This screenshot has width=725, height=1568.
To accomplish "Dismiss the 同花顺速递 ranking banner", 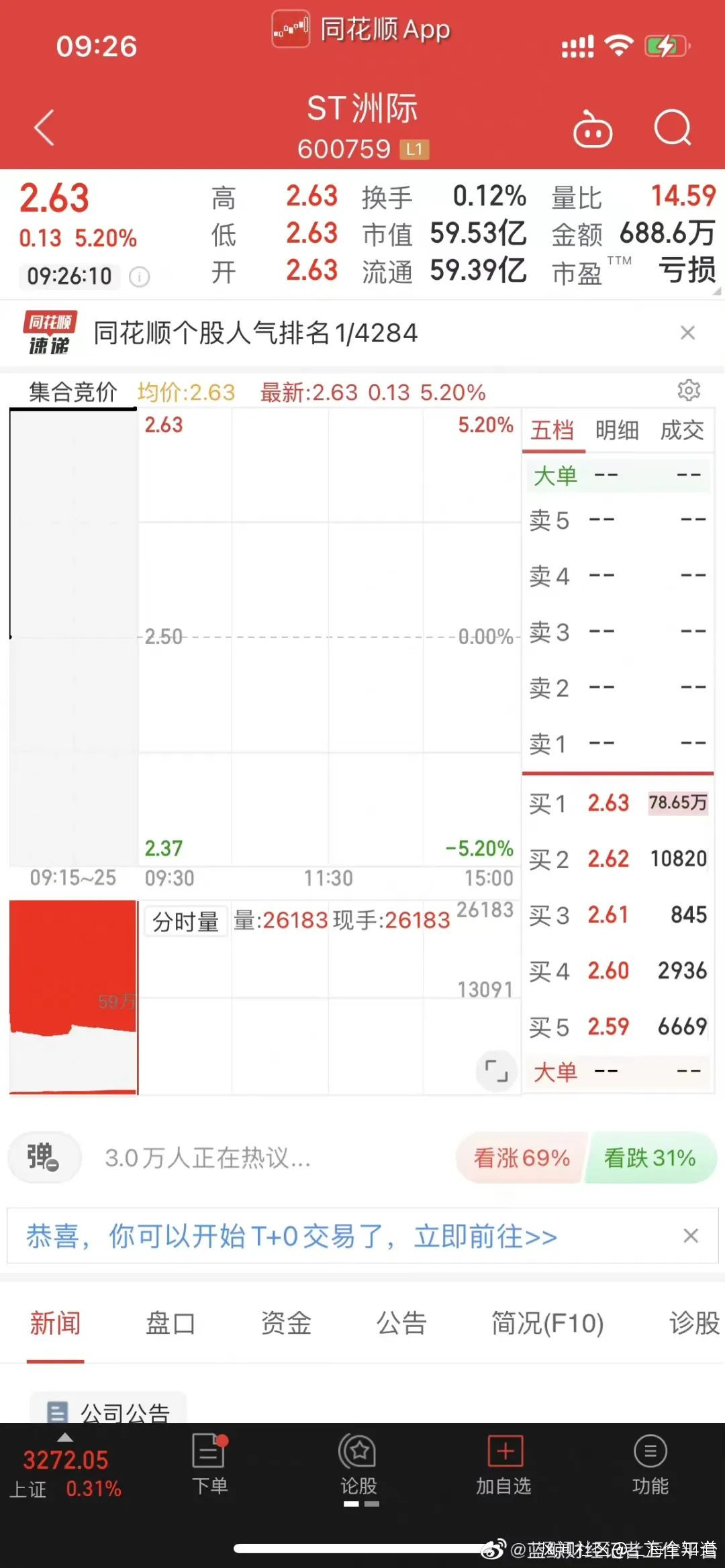I will point(687,333).
